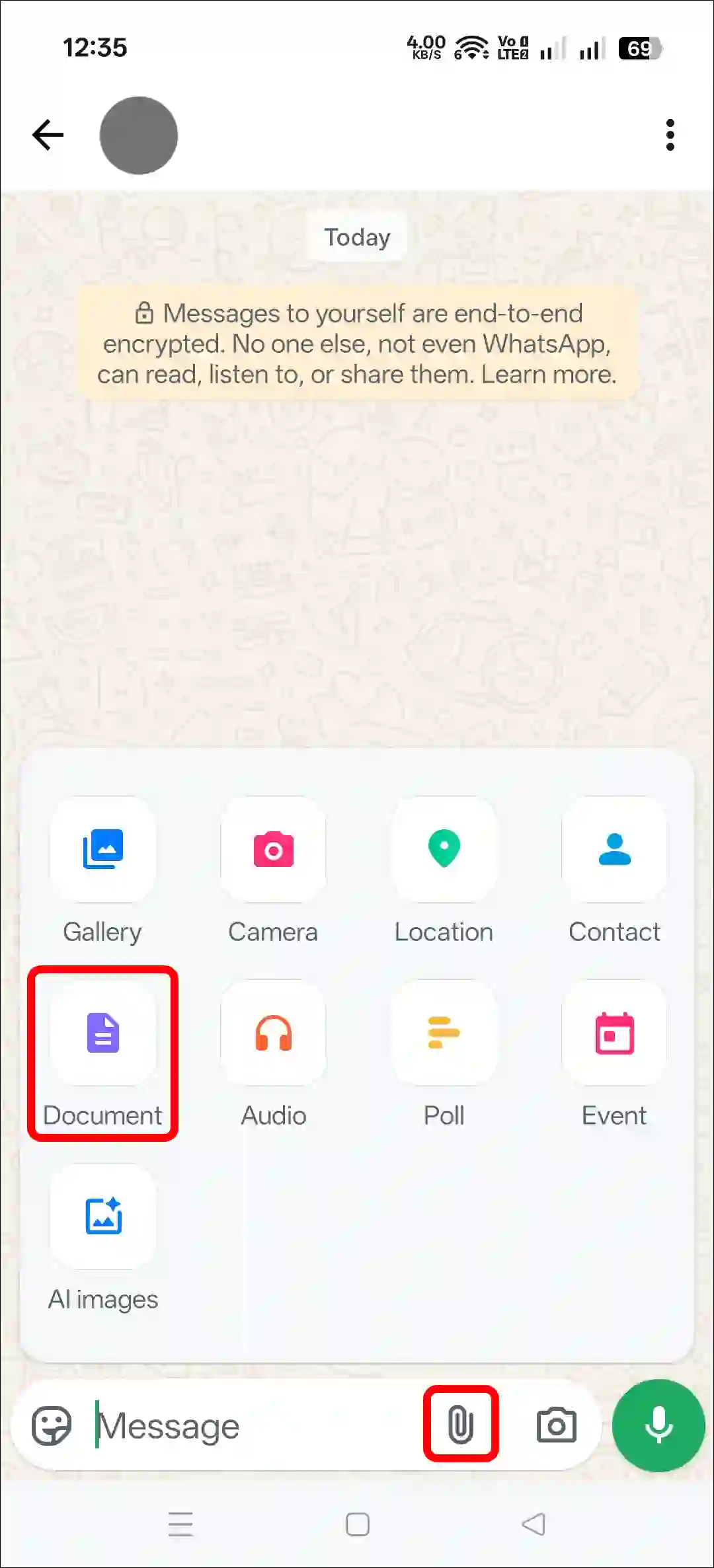Open the chat options three-dot menu
Screen dimensions: 714x1568
pos(670,135)
